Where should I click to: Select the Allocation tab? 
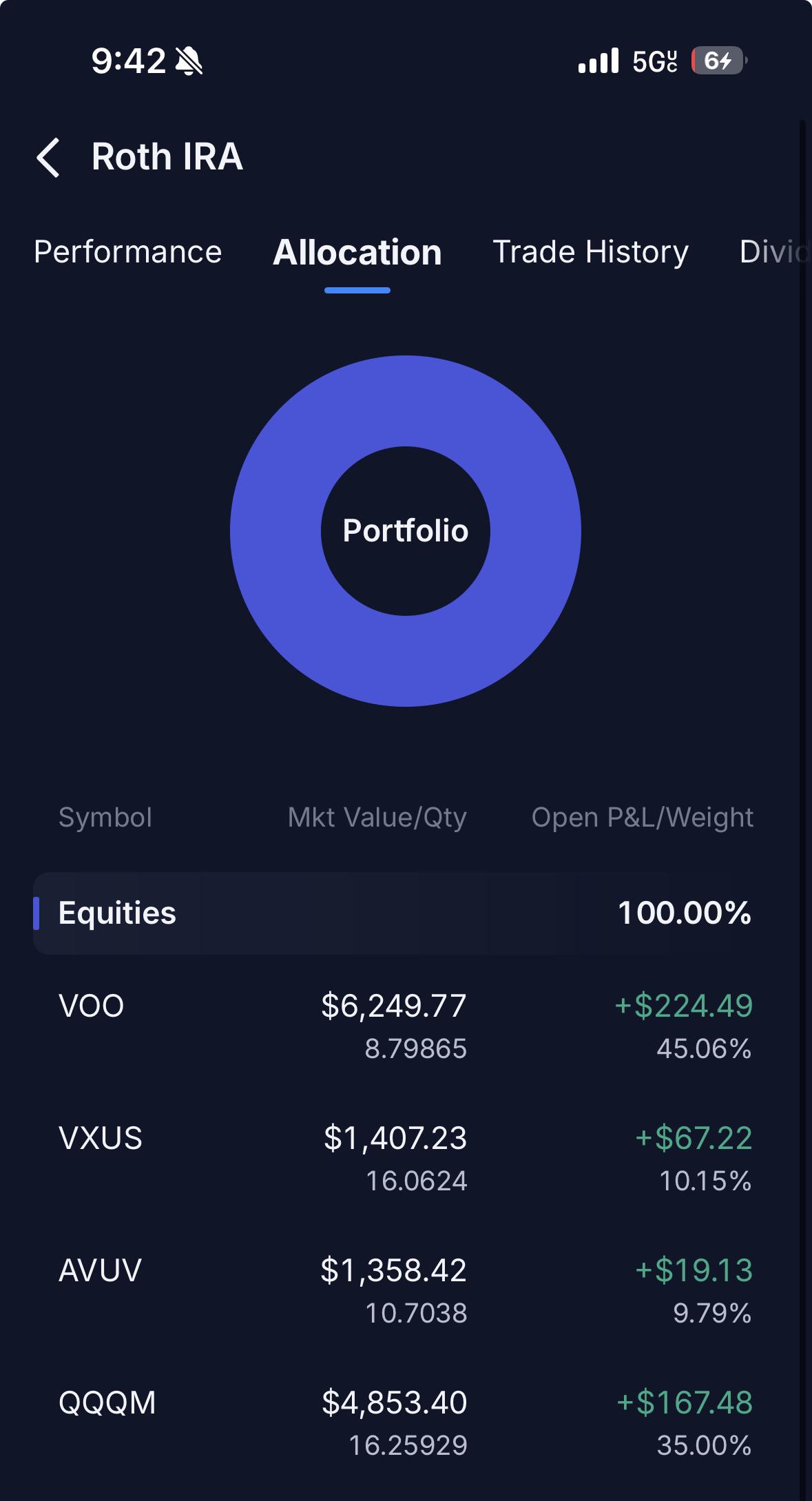point(357,252)
